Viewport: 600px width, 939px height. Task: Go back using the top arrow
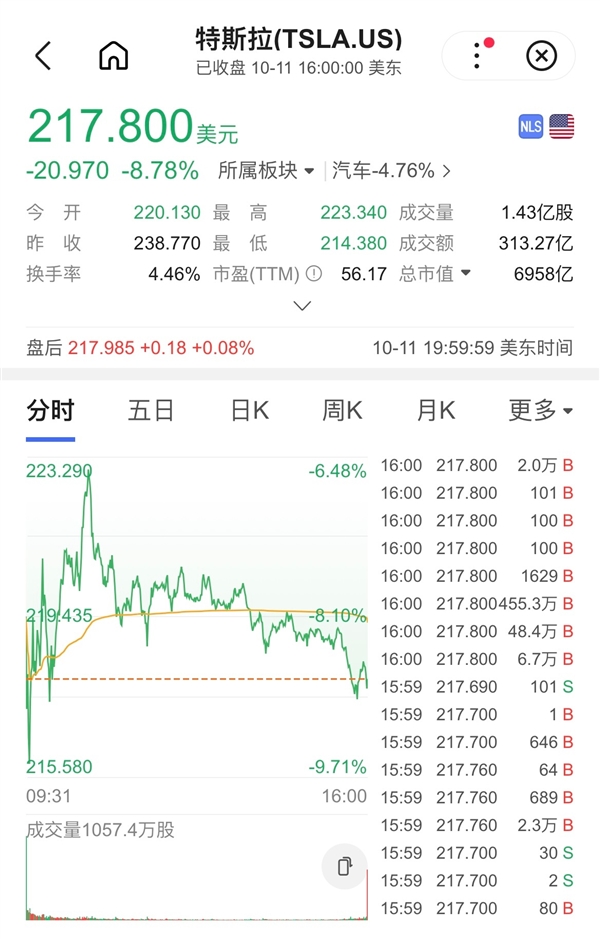point(43,56)
